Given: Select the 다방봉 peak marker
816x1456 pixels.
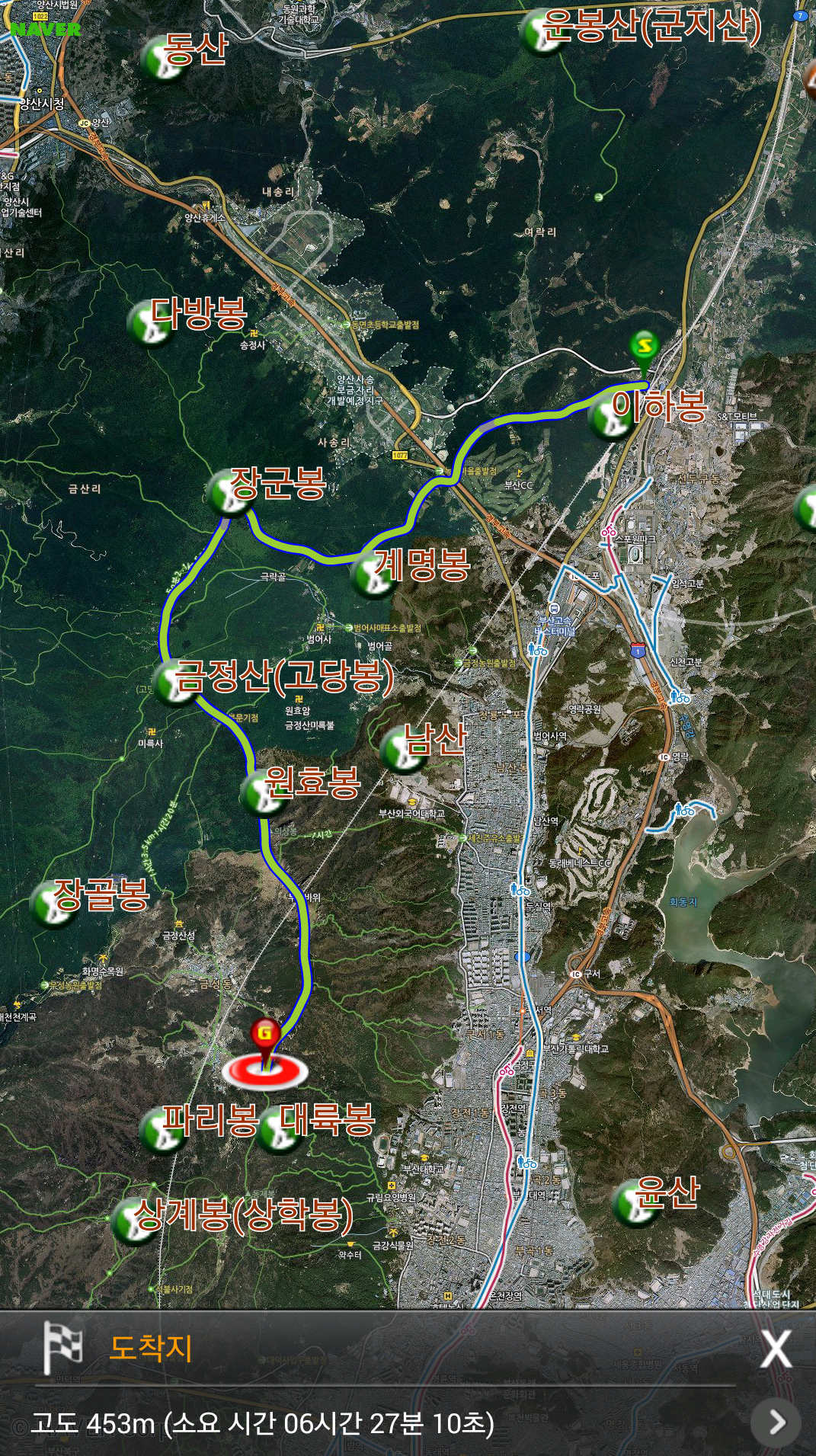Looking at the screenshot, I should [x=151, y=324].
